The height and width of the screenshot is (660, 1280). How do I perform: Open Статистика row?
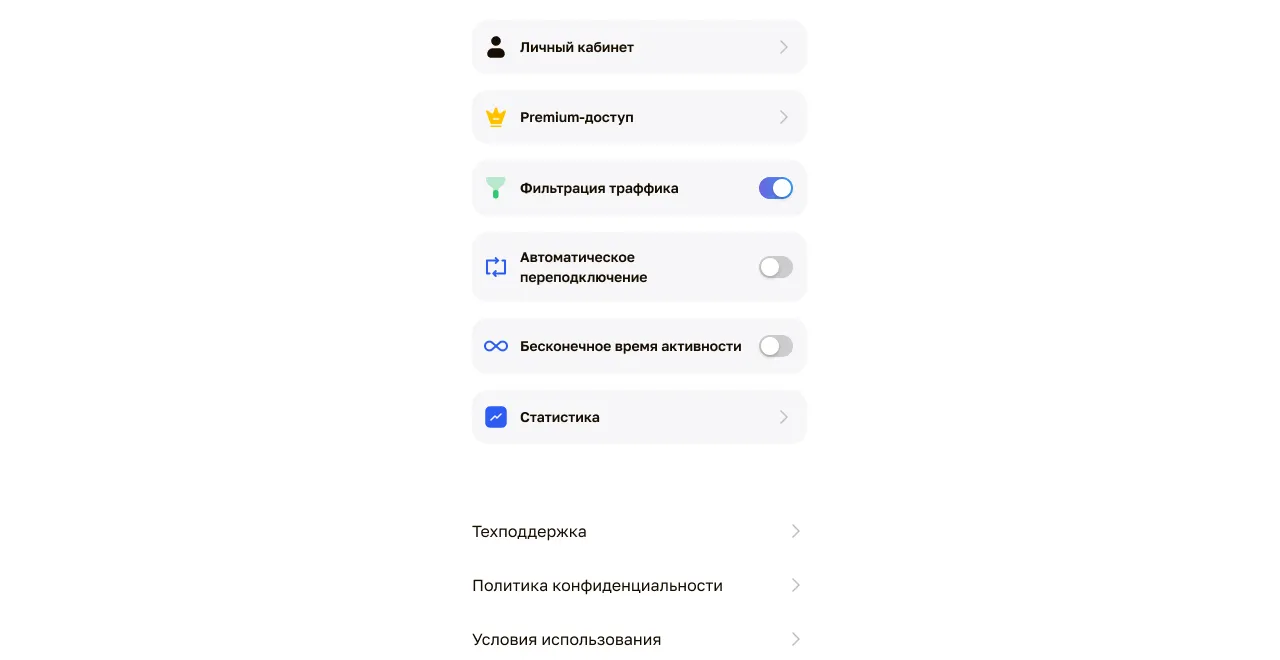(x=638, y=417)
